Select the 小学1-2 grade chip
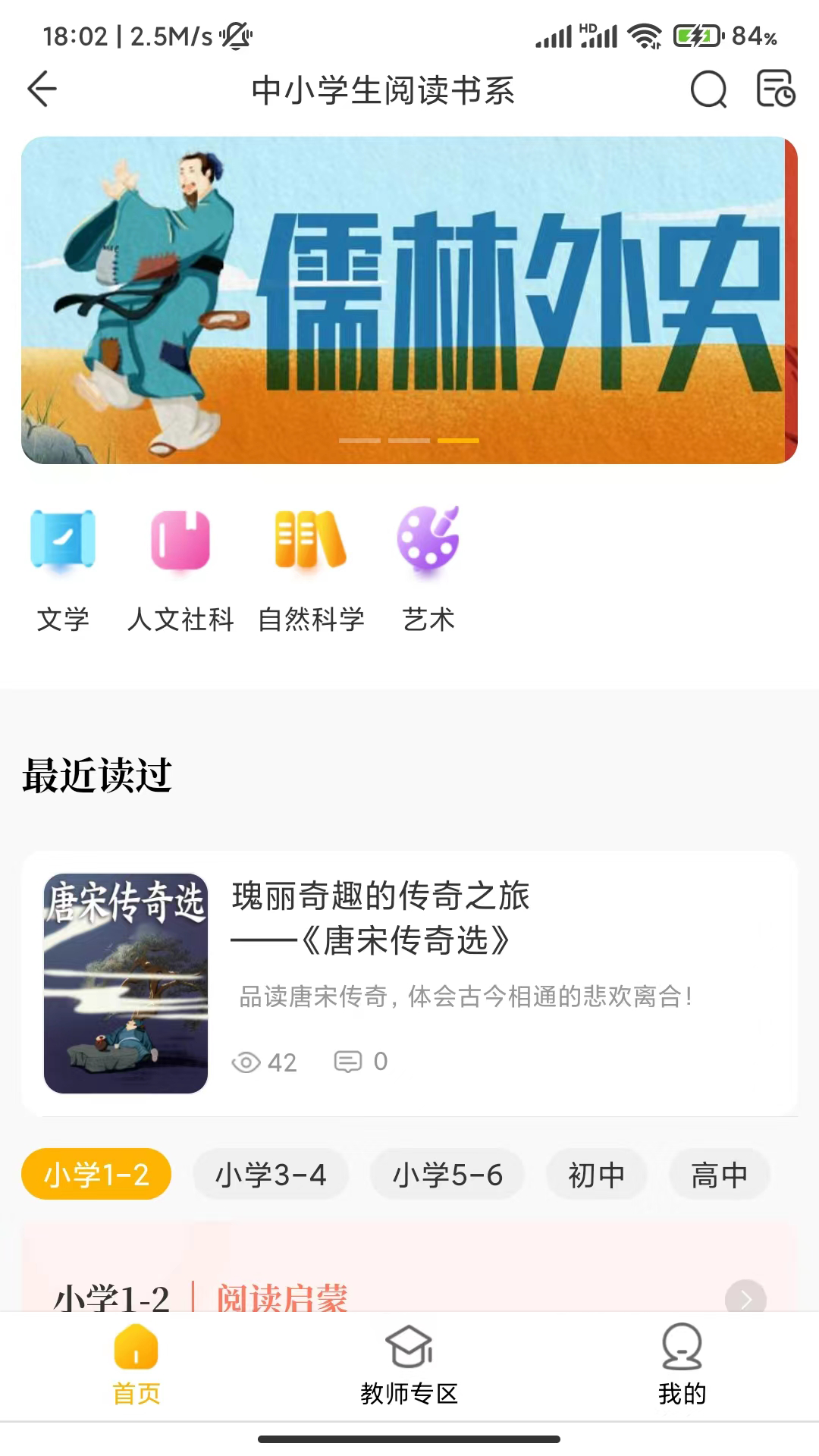This screenshot has width=819, height=1456. [x=96, y=1175]
